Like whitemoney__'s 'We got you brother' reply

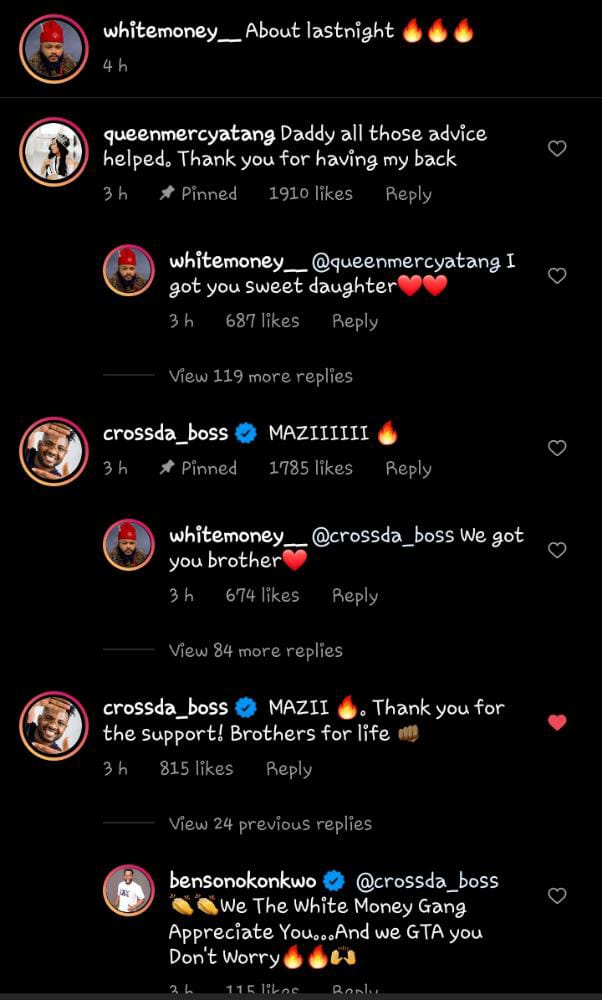(557, 550)
